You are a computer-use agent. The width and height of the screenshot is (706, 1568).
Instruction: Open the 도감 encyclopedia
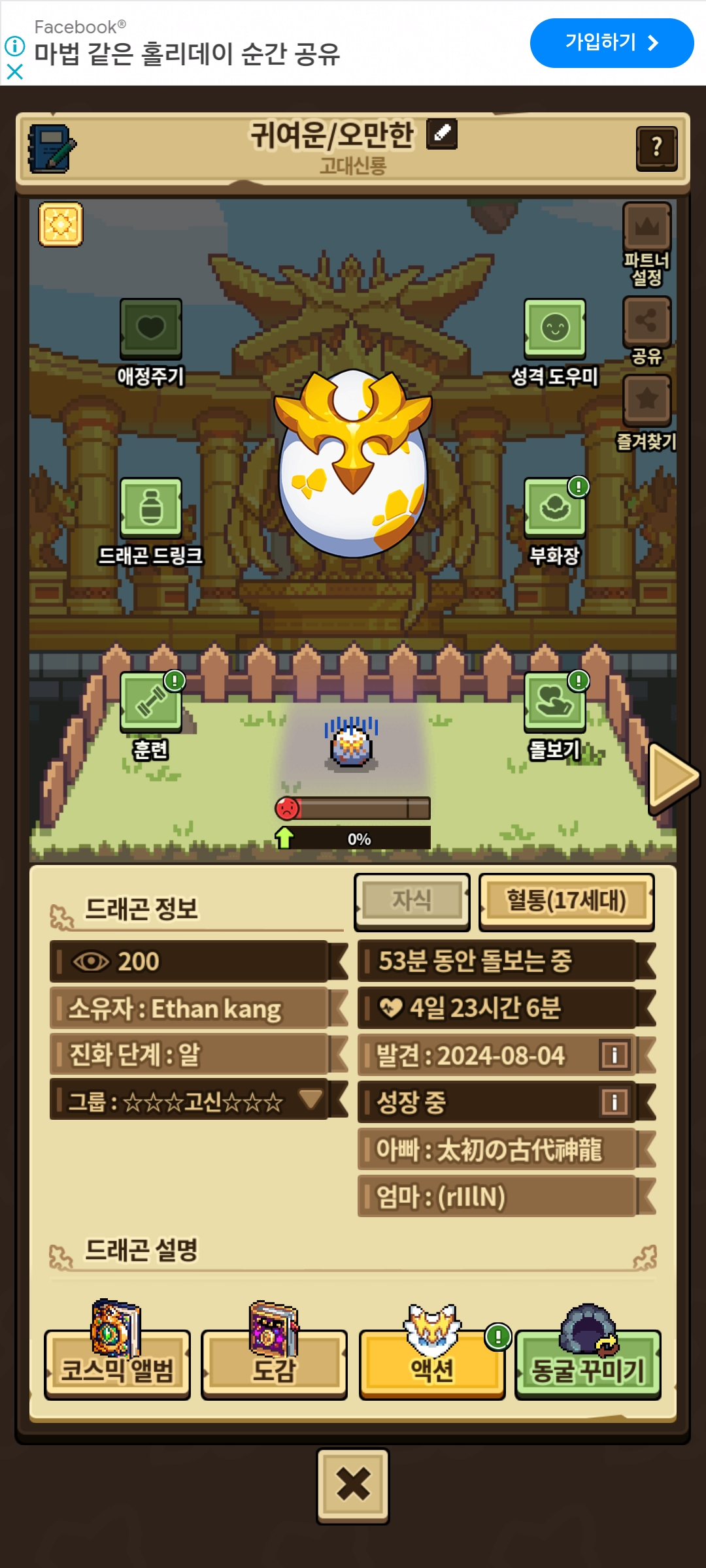tap(274, 1364)
